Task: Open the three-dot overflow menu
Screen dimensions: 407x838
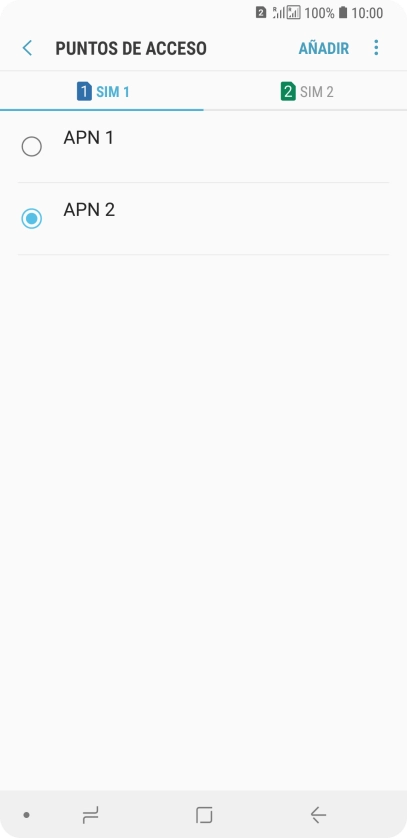Action: pyautogui.click(x=376, y=48)
